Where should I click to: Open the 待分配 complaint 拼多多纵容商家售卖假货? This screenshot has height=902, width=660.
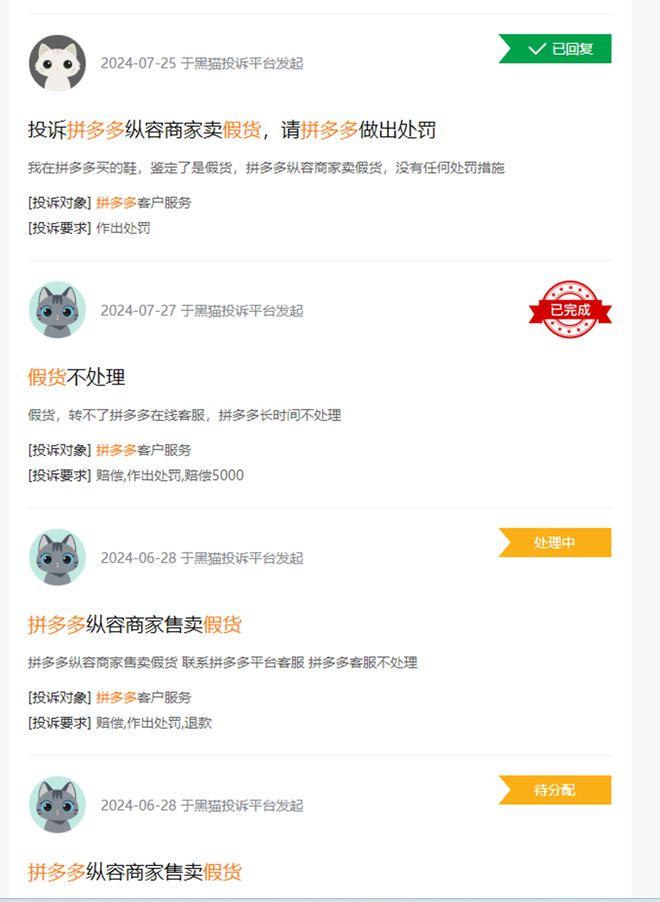point(134,872)
